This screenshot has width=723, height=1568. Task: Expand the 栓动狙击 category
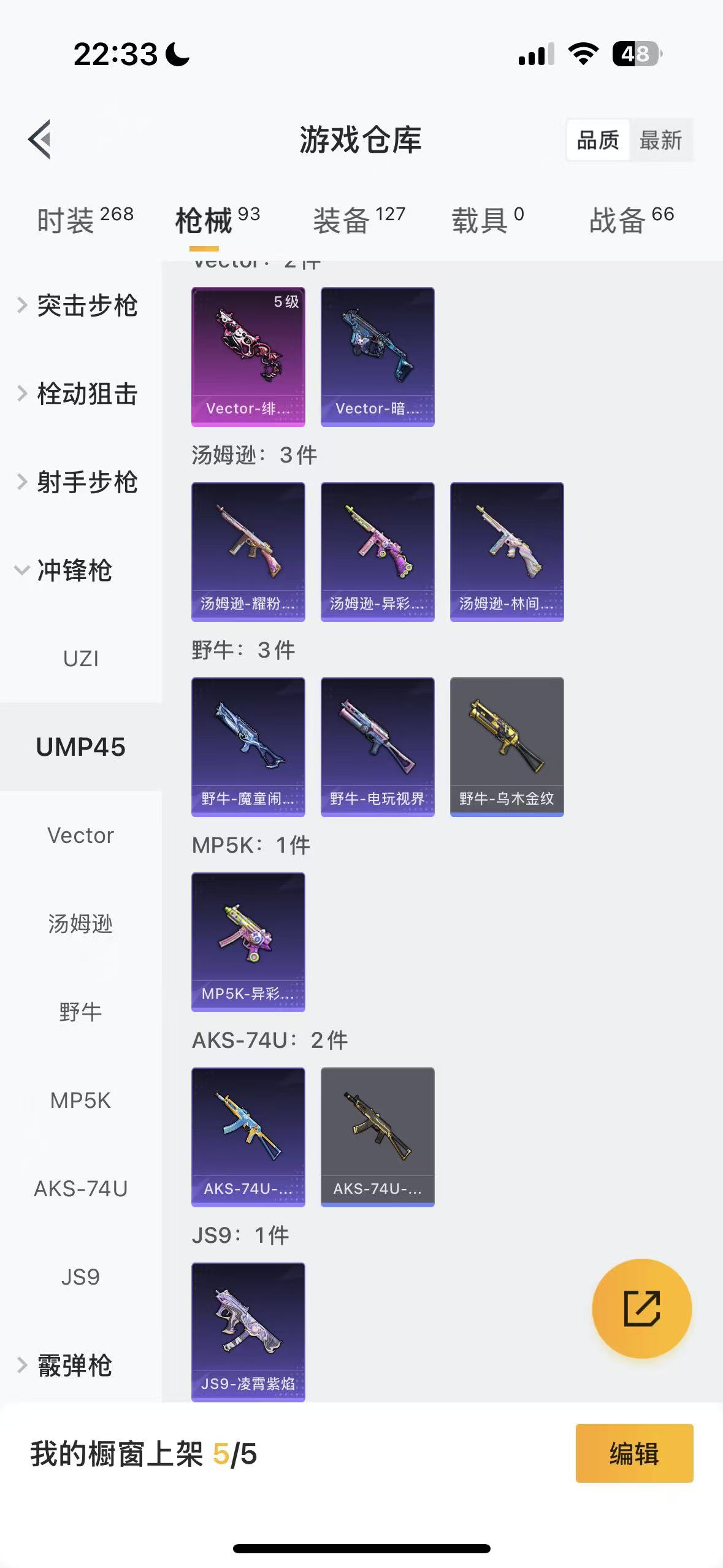[x=86, y=394]
